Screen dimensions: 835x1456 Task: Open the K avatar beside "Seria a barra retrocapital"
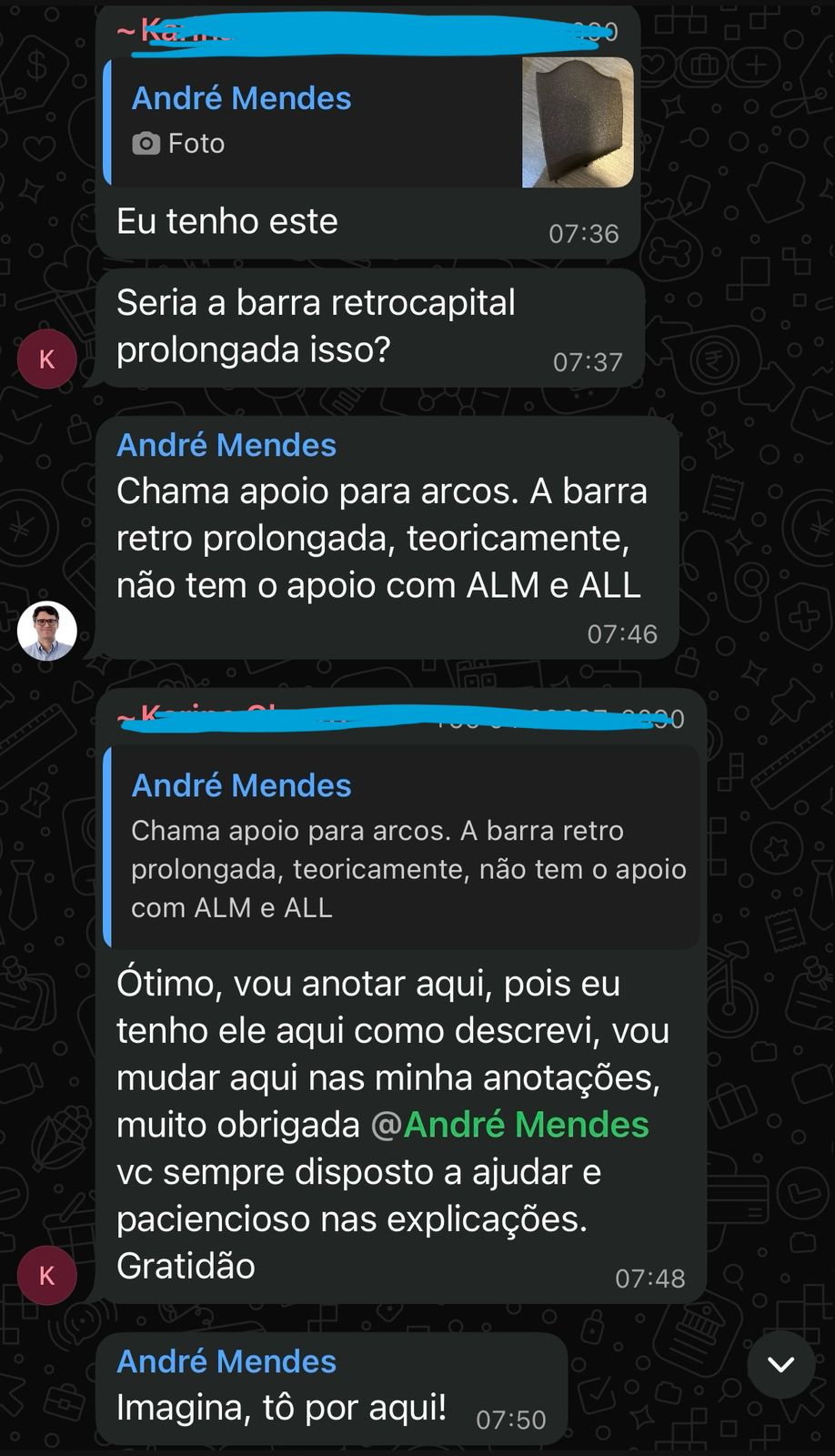[x=47, y=359]
